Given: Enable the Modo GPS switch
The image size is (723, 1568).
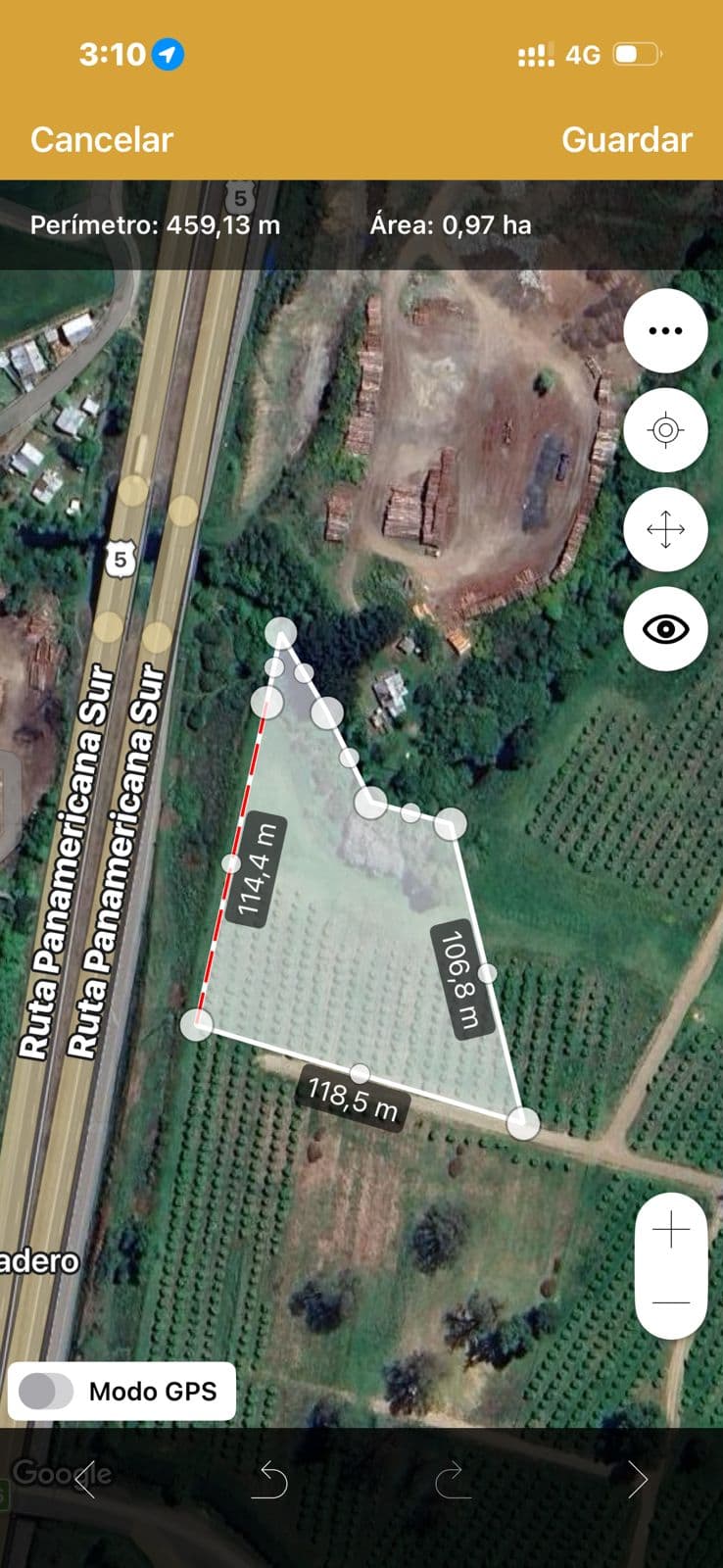Looking at the screenshot, I should [x=46, y=1391].
